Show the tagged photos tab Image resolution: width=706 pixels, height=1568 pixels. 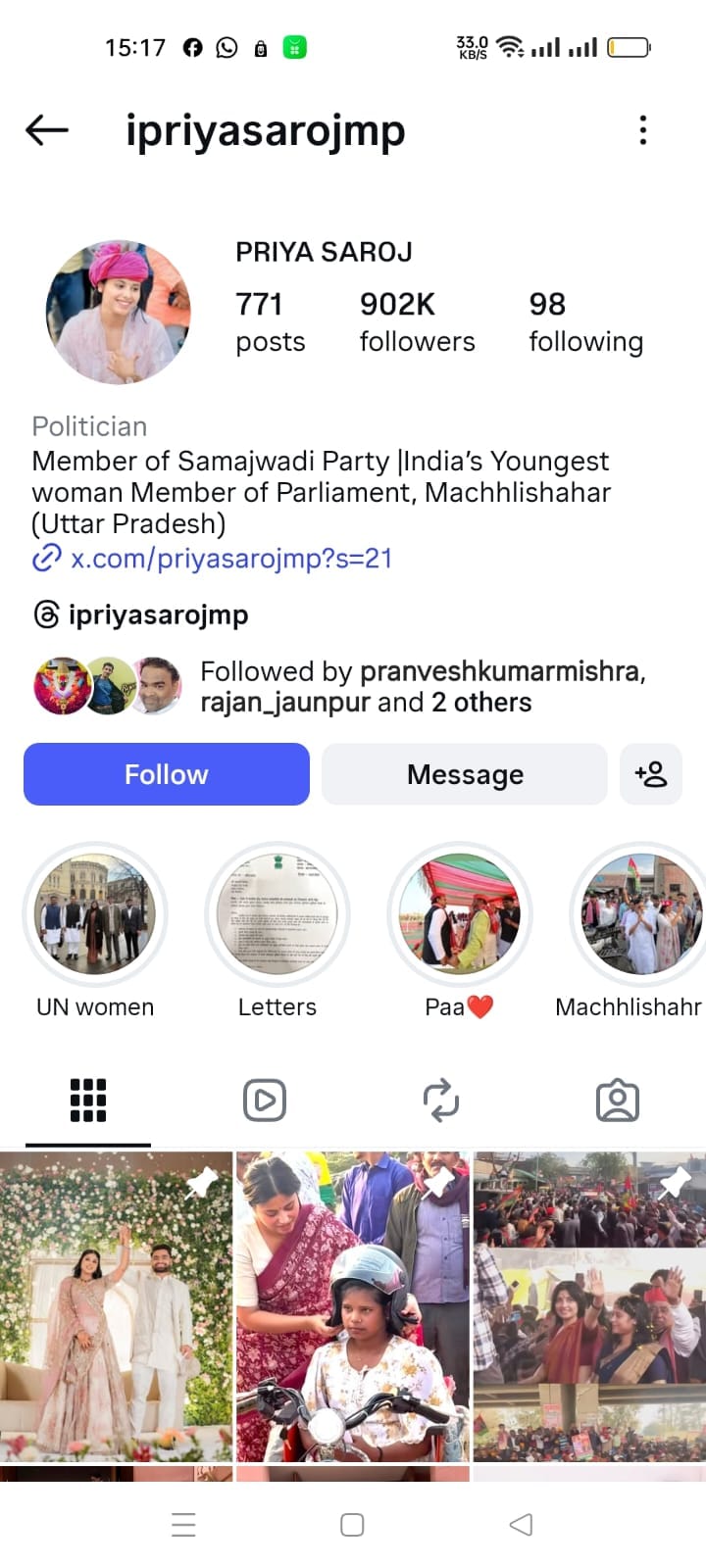[x=618, y=1101]
